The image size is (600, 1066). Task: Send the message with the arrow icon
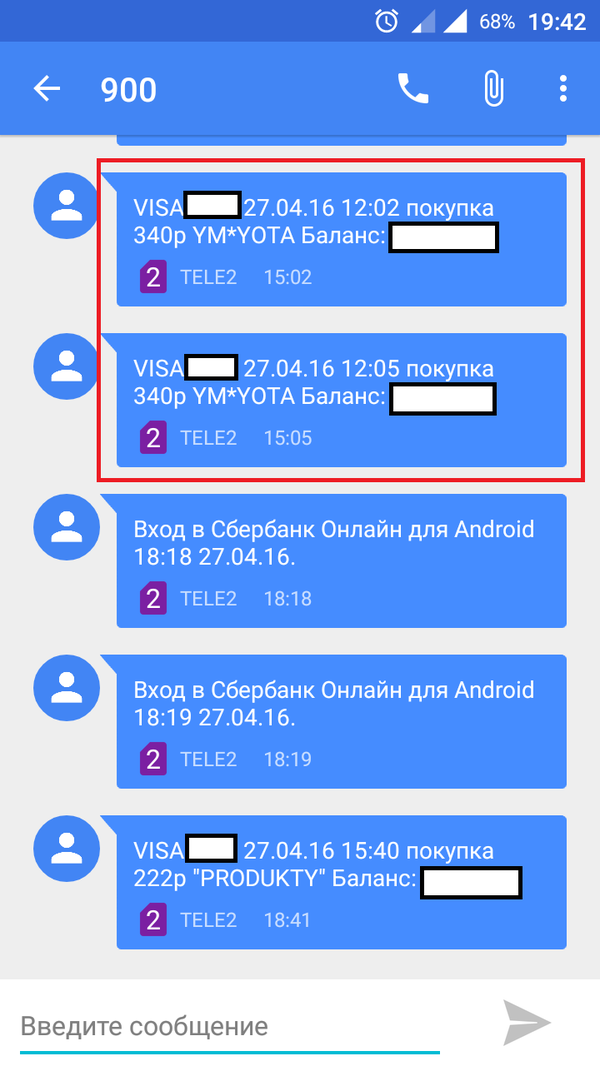[x=527, y=1022]
